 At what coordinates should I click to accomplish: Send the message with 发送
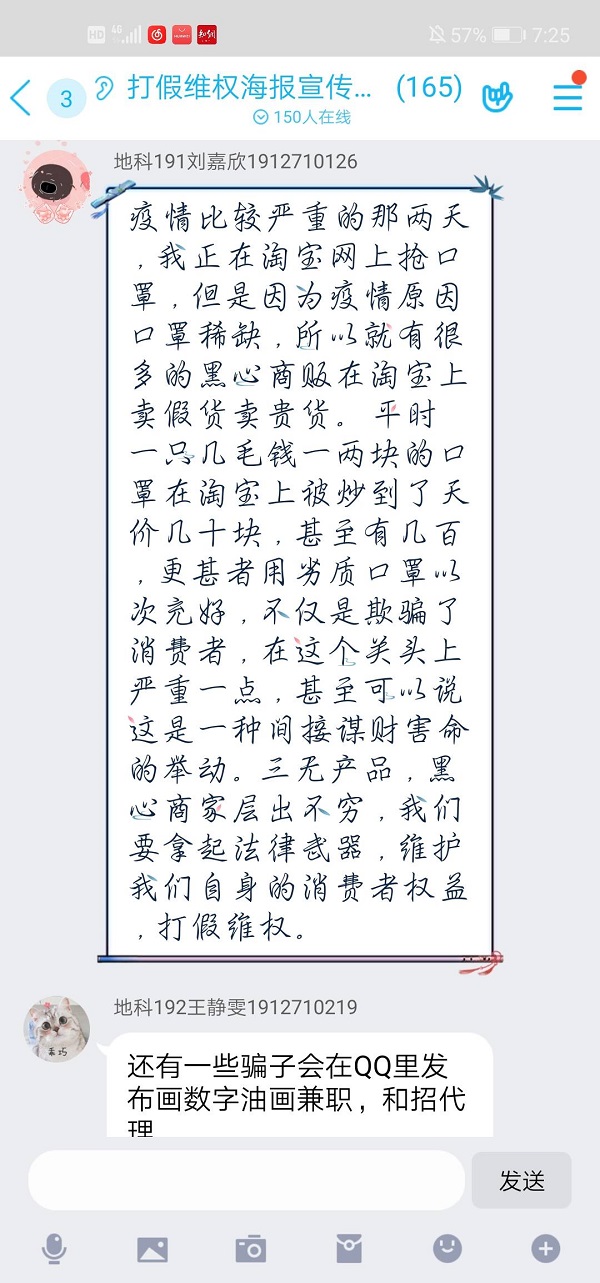521,1180
